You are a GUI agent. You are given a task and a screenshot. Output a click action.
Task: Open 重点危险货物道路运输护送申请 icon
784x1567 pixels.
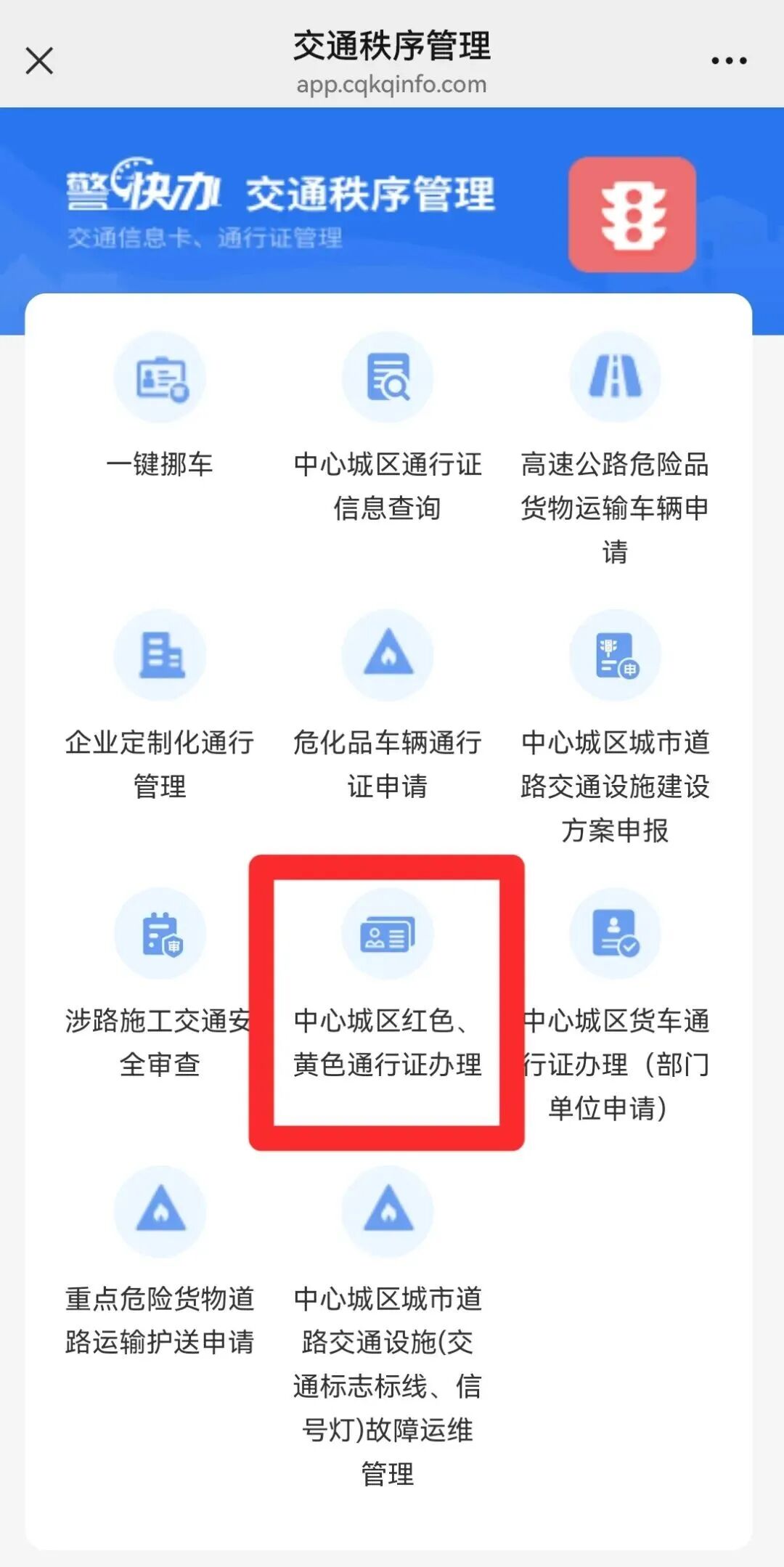161,1210
